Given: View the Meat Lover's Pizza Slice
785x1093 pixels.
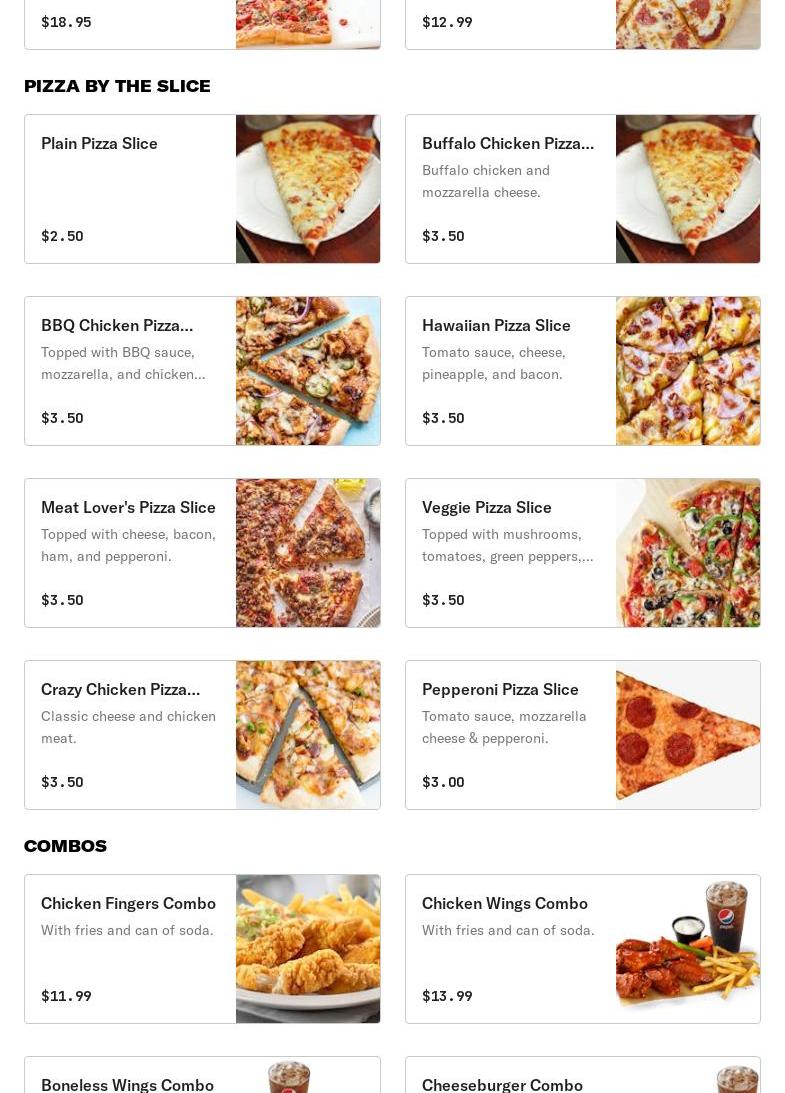Looking at the screenshot, I should 202,553.
